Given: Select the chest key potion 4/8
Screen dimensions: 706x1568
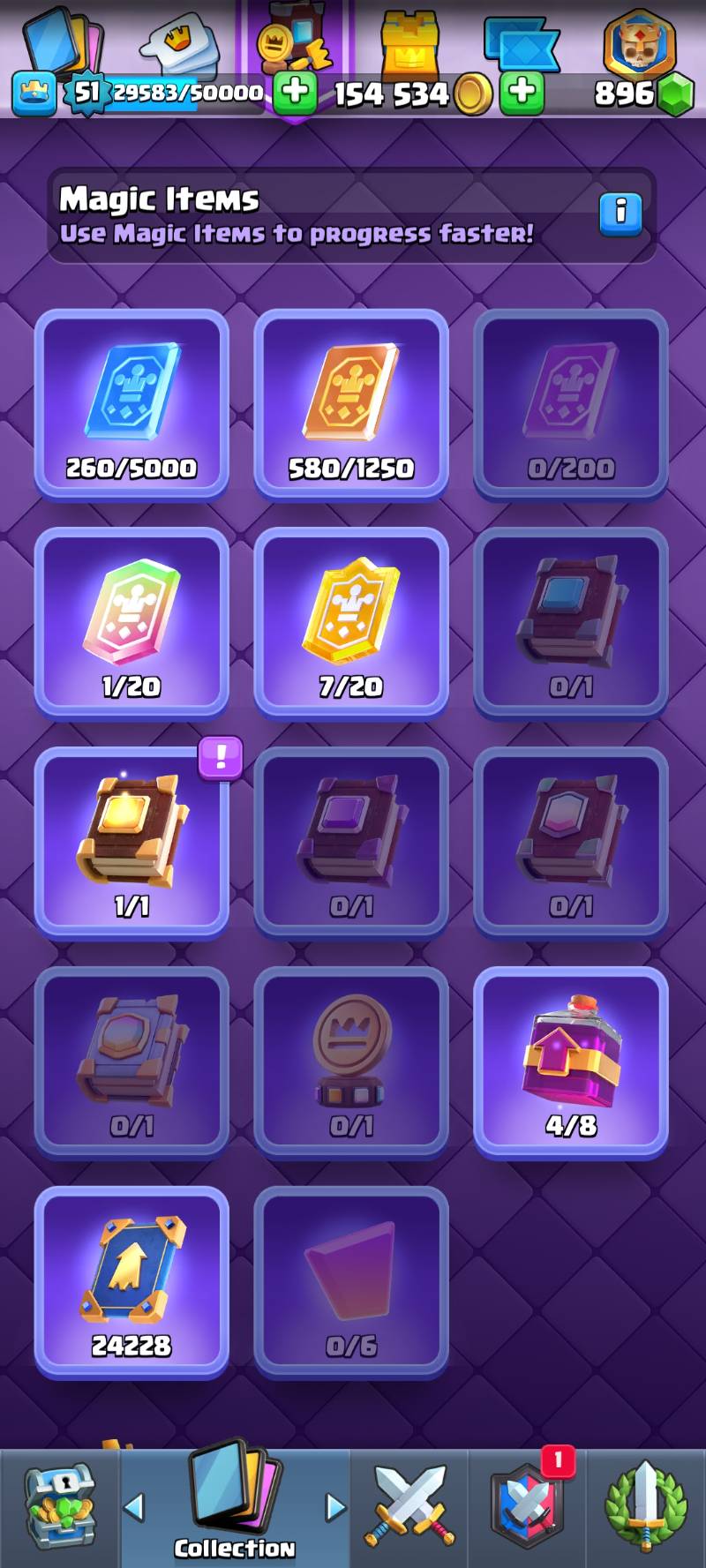Looking at the screenshot, I should tap(571, 1062).
